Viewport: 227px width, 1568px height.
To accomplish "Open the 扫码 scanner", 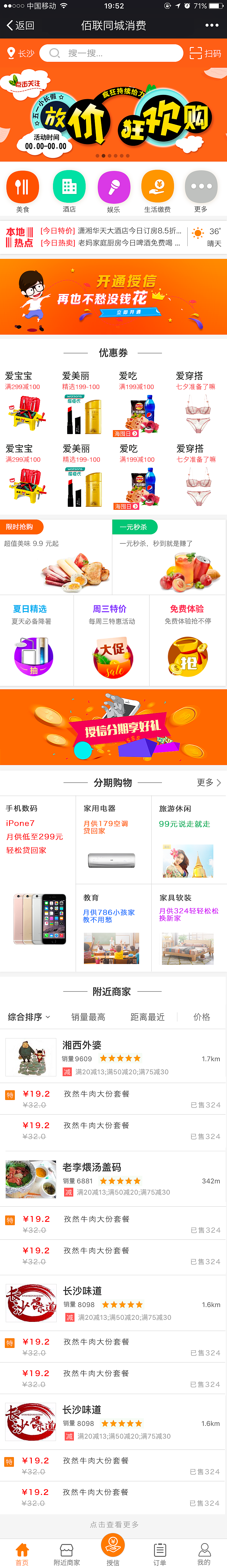I will [x=205, y=54].
